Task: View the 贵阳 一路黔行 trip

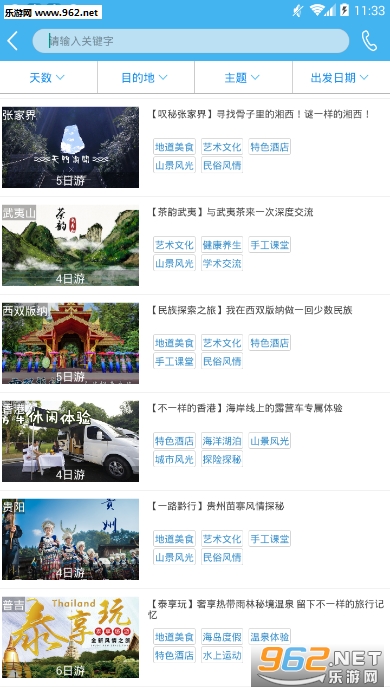Action: [x=195, y=540]
